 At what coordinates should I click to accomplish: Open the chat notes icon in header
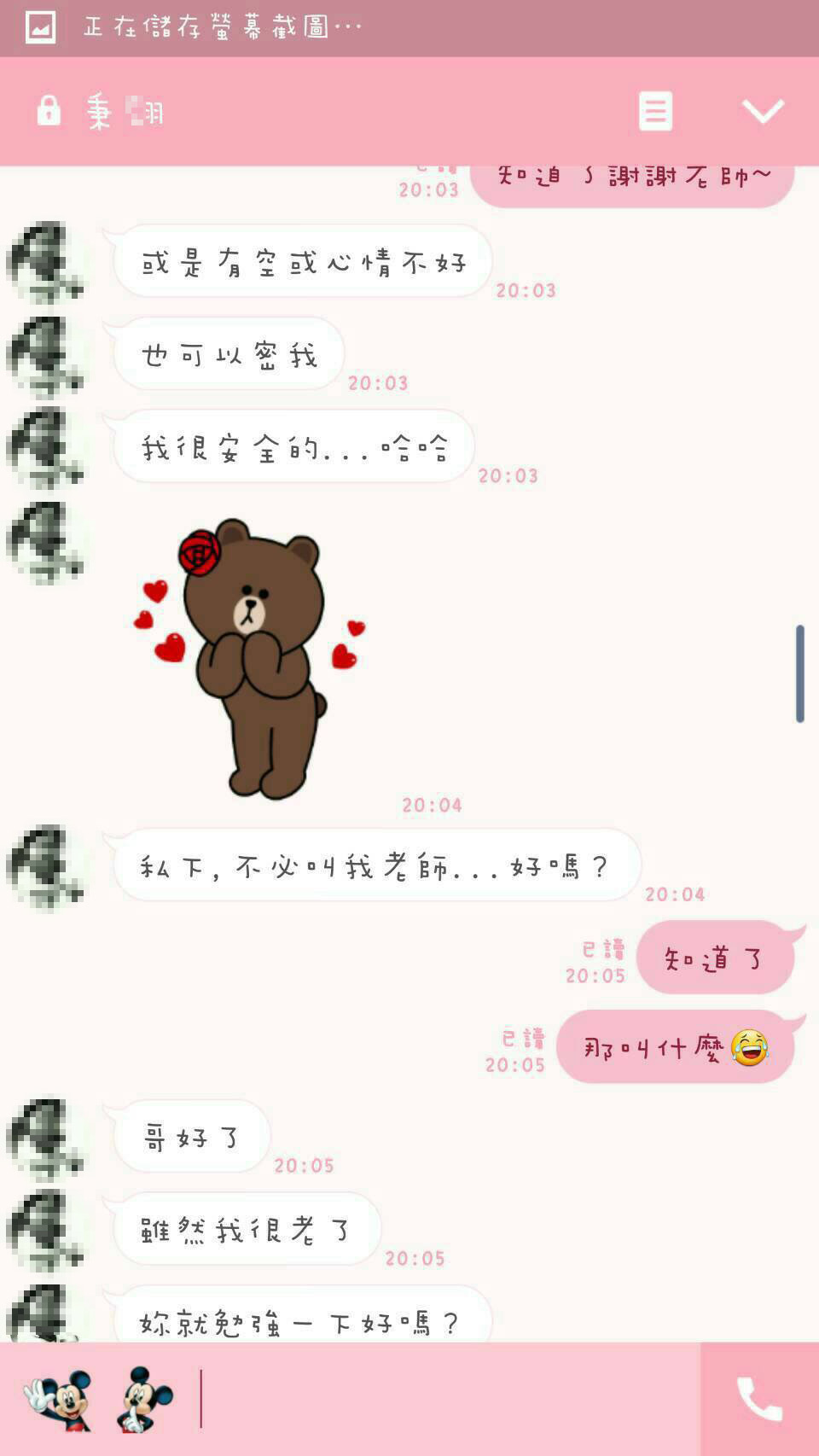pyautogui.click(x=655, y=111)
